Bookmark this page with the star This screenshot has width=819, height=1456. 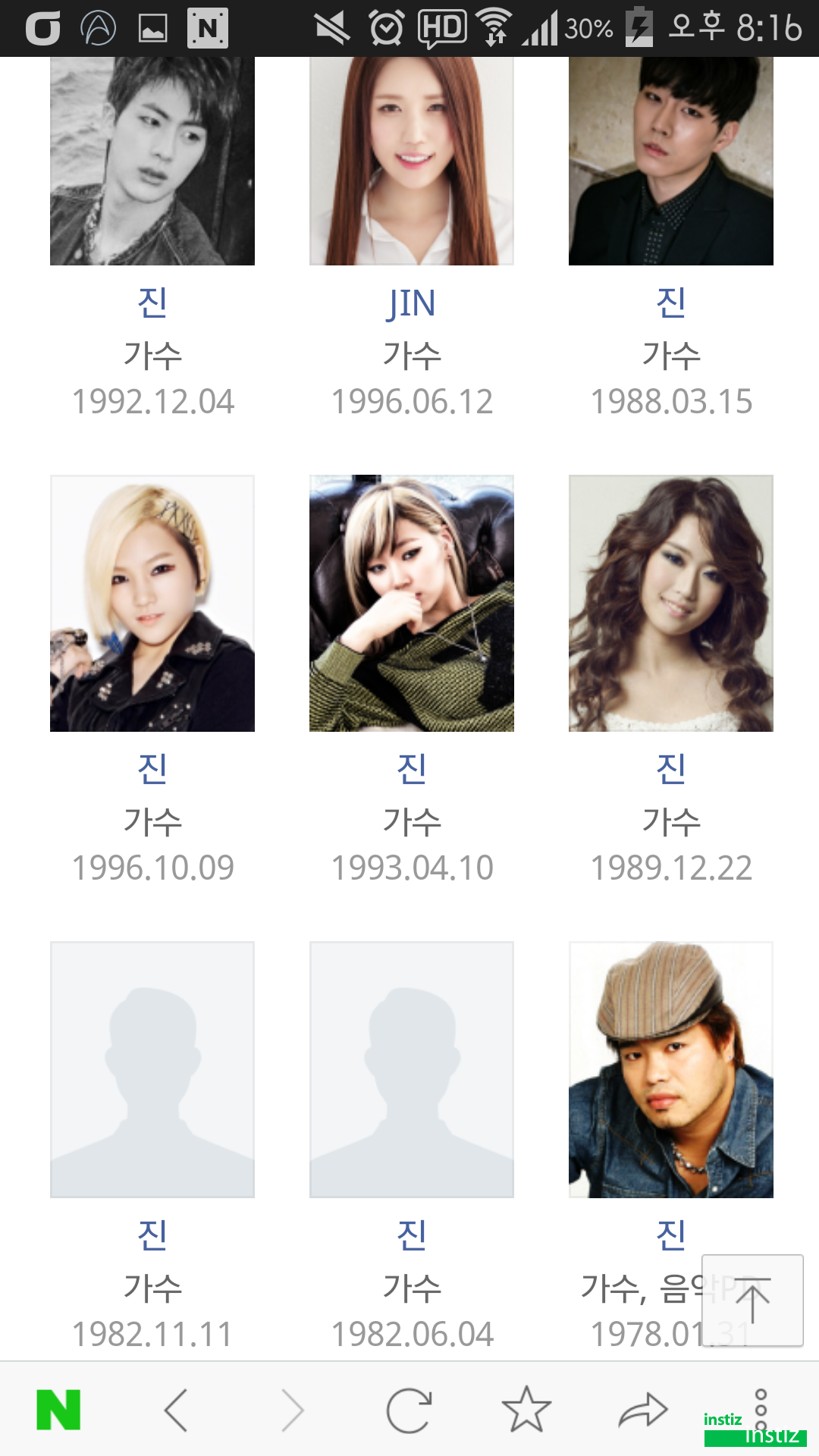click(x=526, y=1410)
